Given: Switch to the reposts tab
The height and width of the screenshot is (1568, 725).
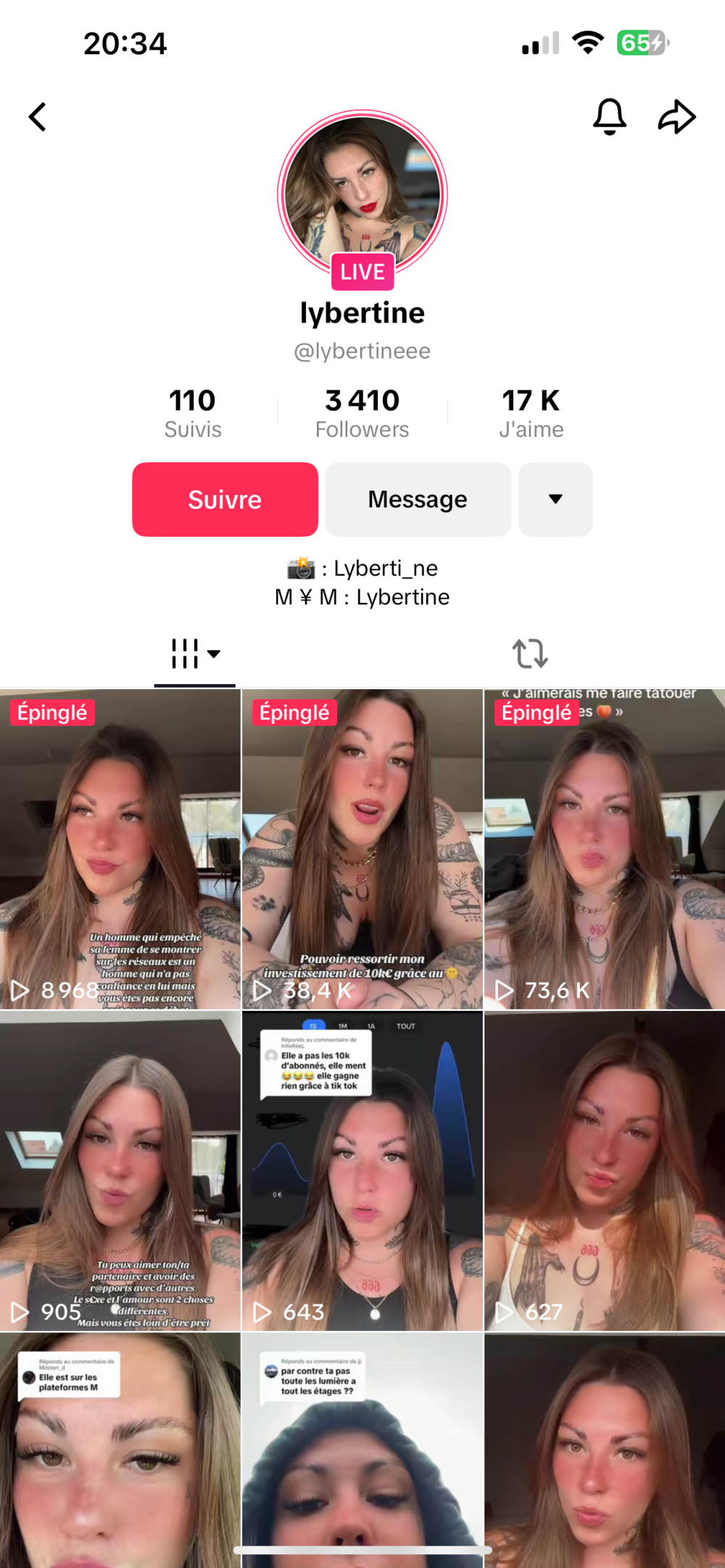Looking at the screenshot, I should point(530,654).
